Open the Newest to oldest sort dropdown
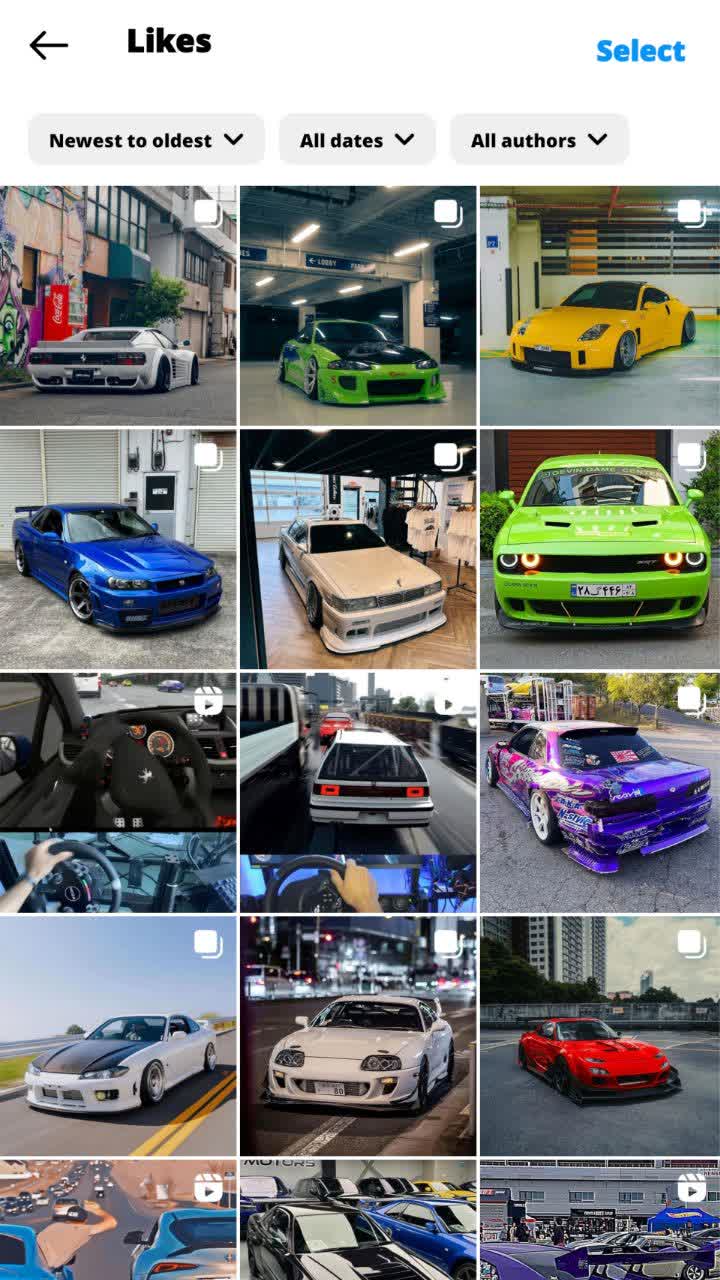The image size is (720, 1280). 146,140
